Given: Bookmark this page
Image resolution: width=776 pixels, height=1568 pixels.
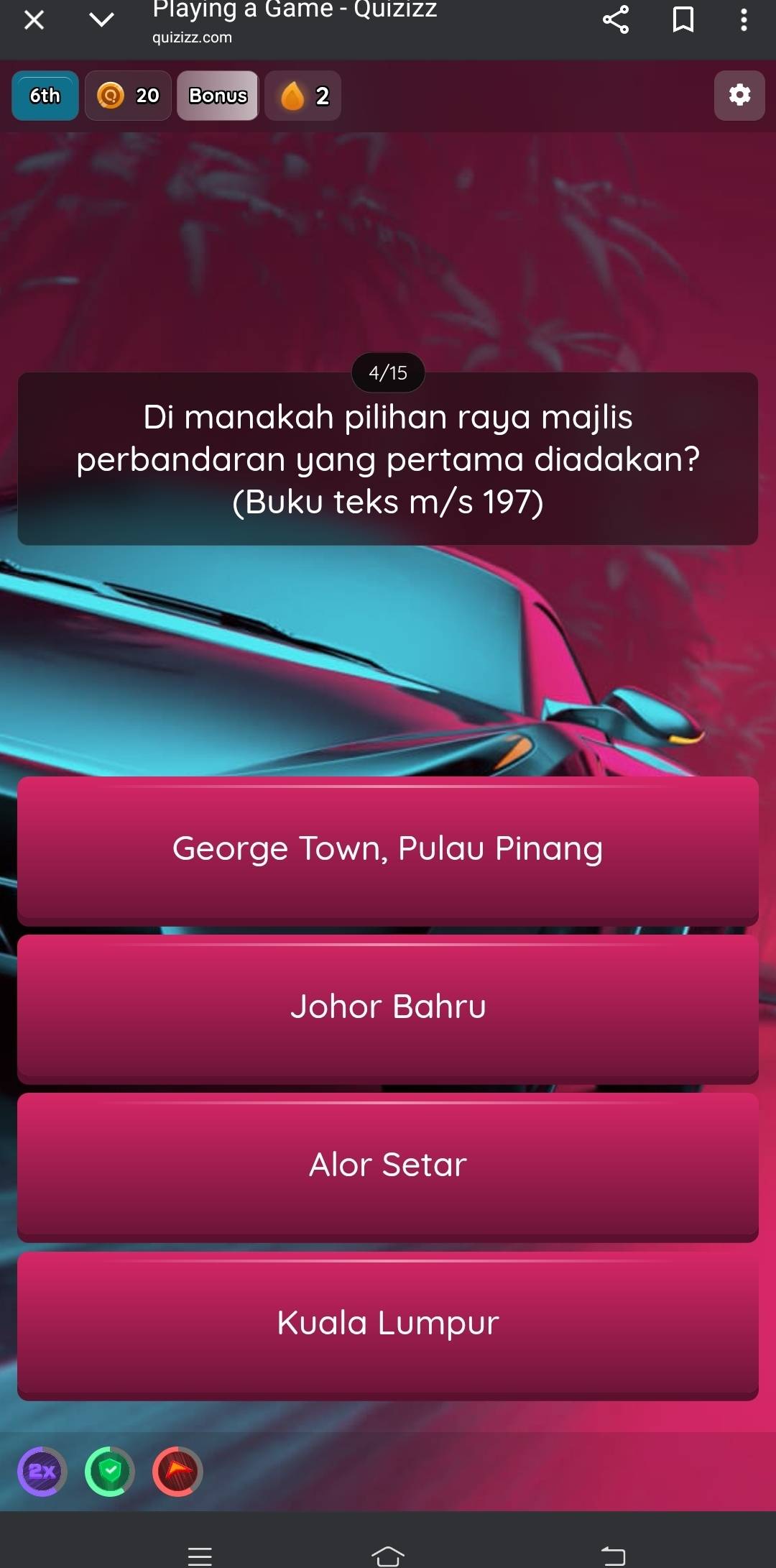Looking at the screenshot, I should click(x=683, y=19).
